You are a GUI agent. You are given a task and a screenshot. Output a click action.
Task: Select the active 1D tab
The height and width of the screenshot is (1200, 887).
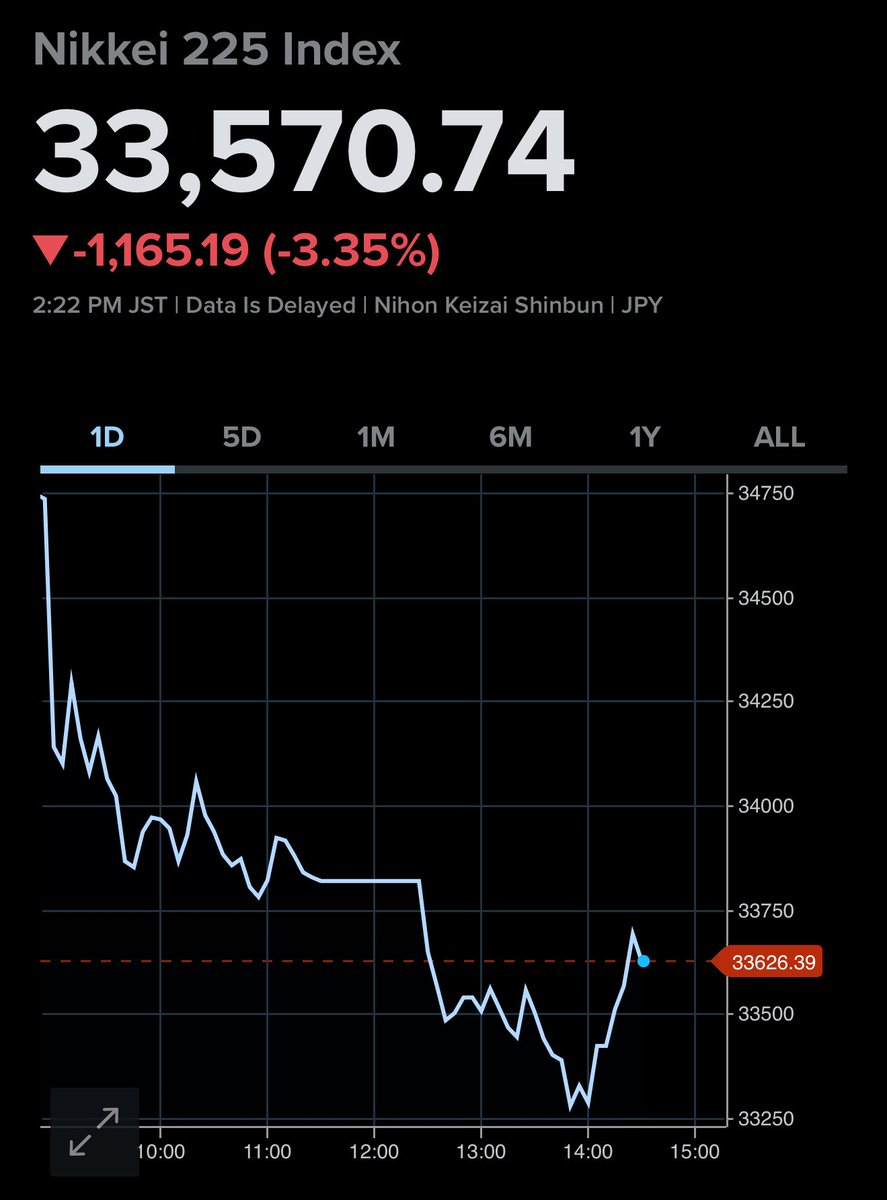106,437
